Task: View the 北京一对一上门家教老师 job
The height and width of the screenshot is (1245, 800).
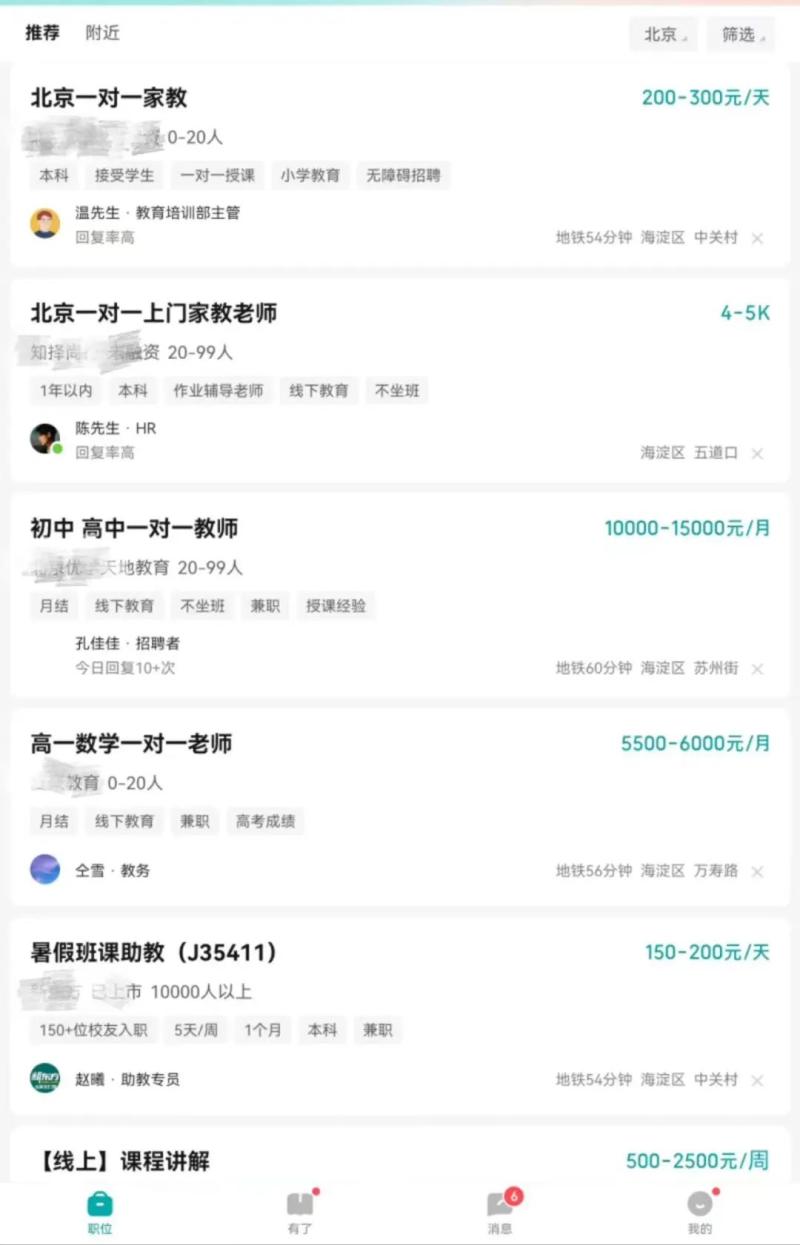Action: click(153, 313)
